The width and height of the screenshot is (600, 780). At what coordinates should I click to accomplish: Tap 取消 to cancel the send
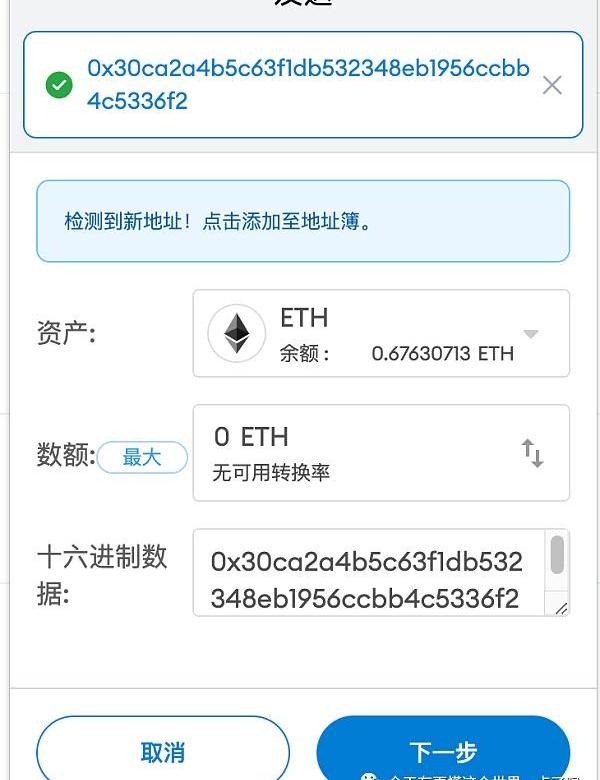coord(163,751)
